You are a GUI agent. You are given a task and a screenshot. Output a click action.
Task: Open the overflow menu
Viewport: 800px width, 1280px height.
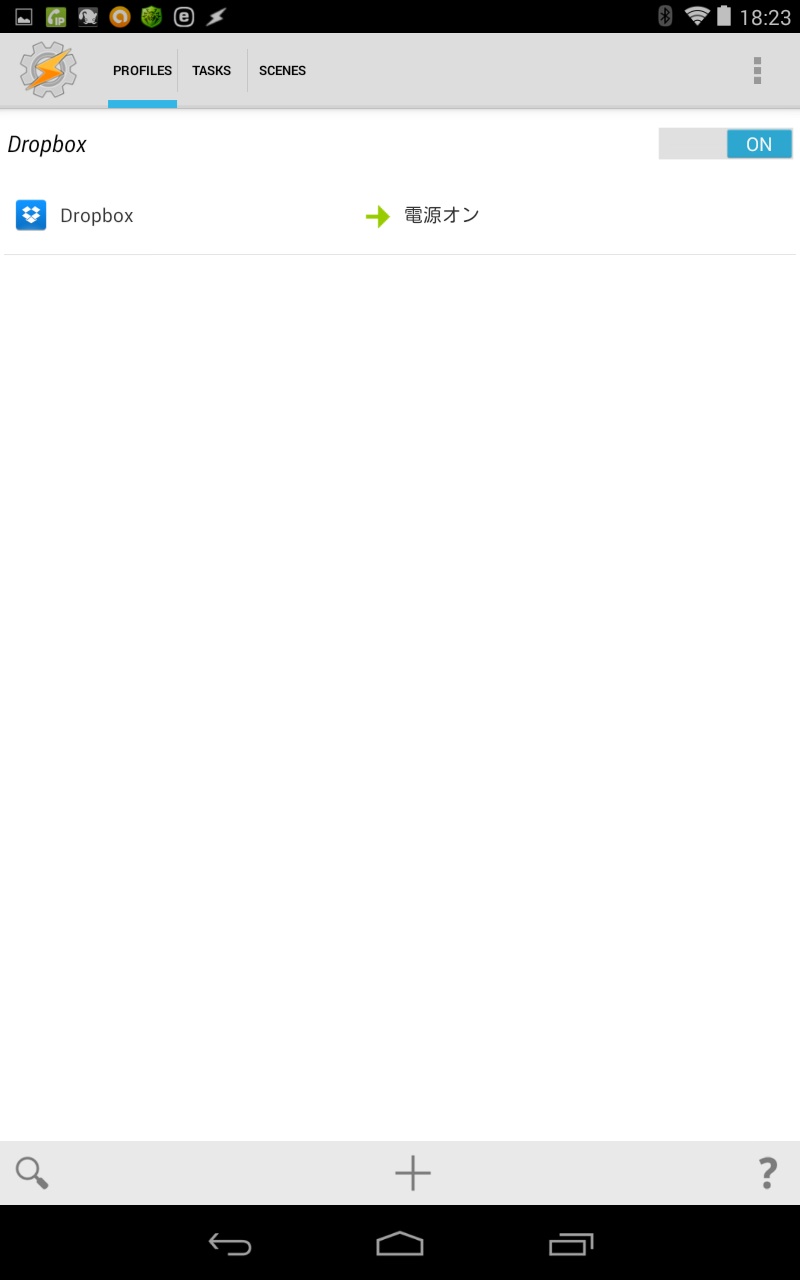(757, 70)
